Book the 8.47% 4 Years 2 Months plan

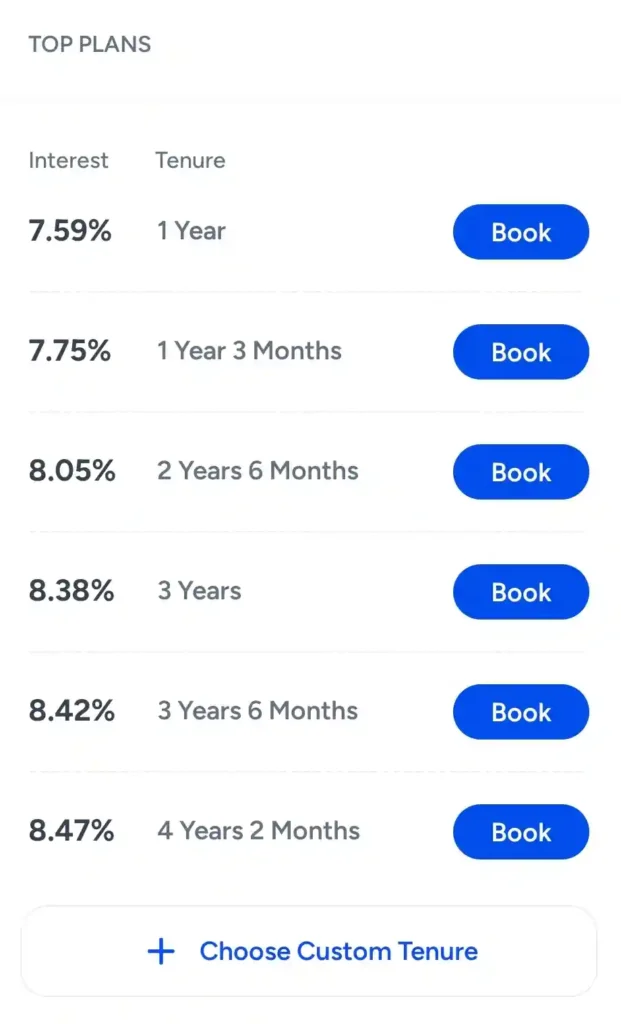[520, 831]
